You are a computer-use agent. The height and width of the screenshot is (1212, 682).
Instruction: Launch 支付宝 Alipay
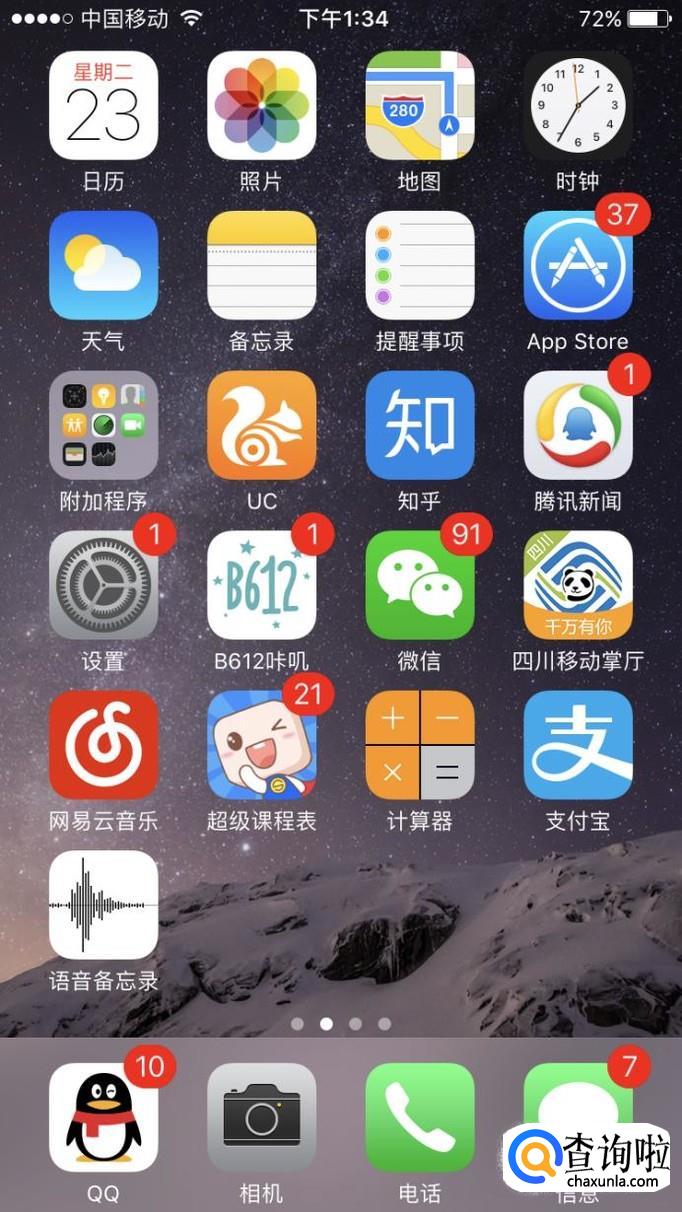[577, 745]
